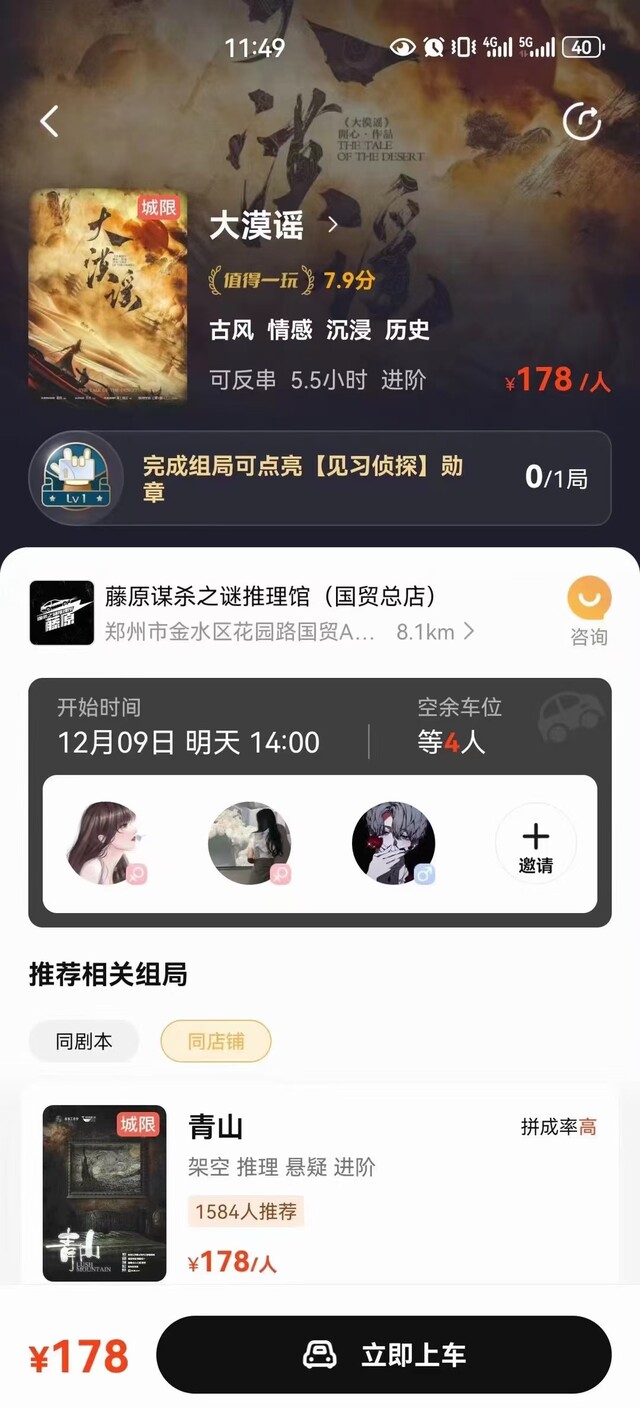This screenshot has height=1408, width=640.
Task: Open the 大漠谣 cover poster
Action: pos(108,297)
